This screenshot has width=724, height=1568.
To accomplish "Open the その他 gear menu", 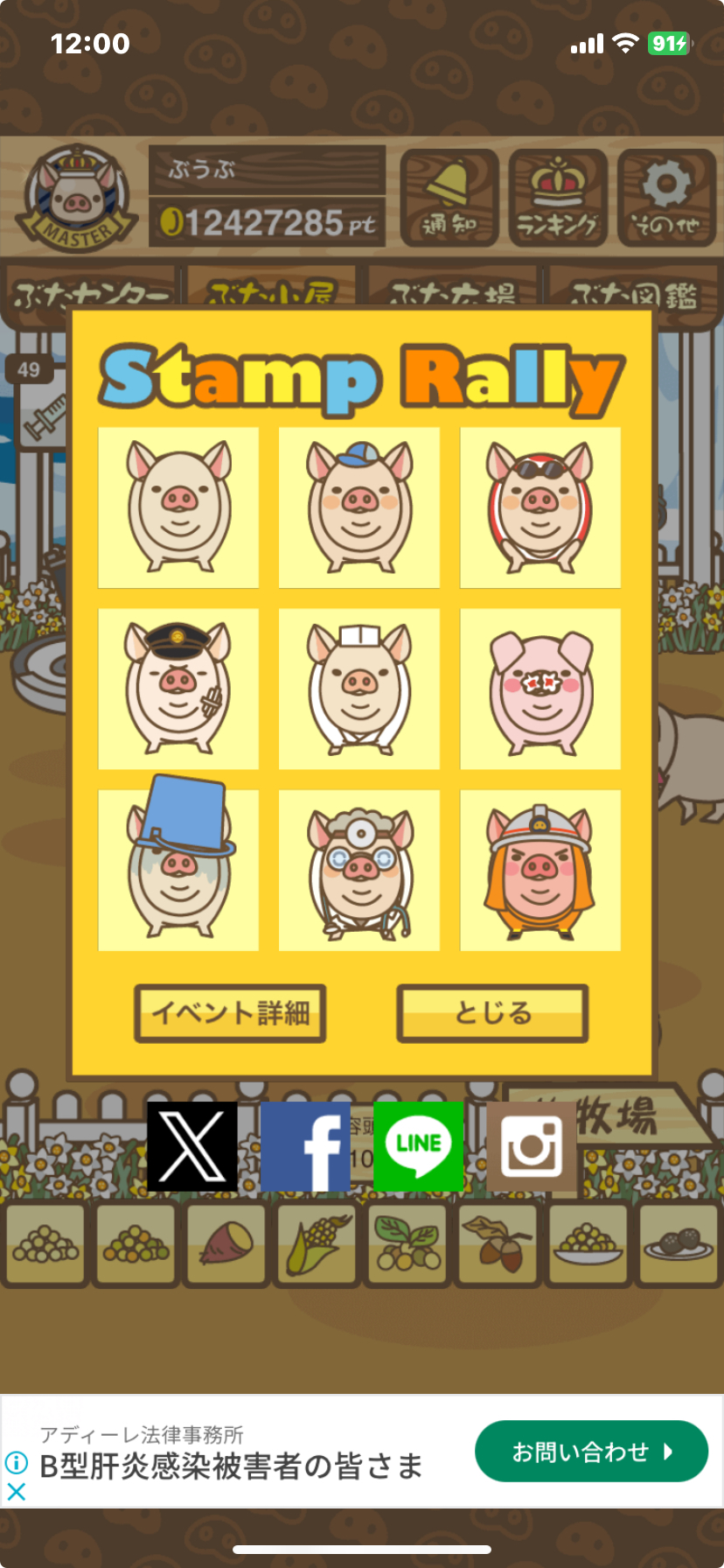I will [666, 198].
